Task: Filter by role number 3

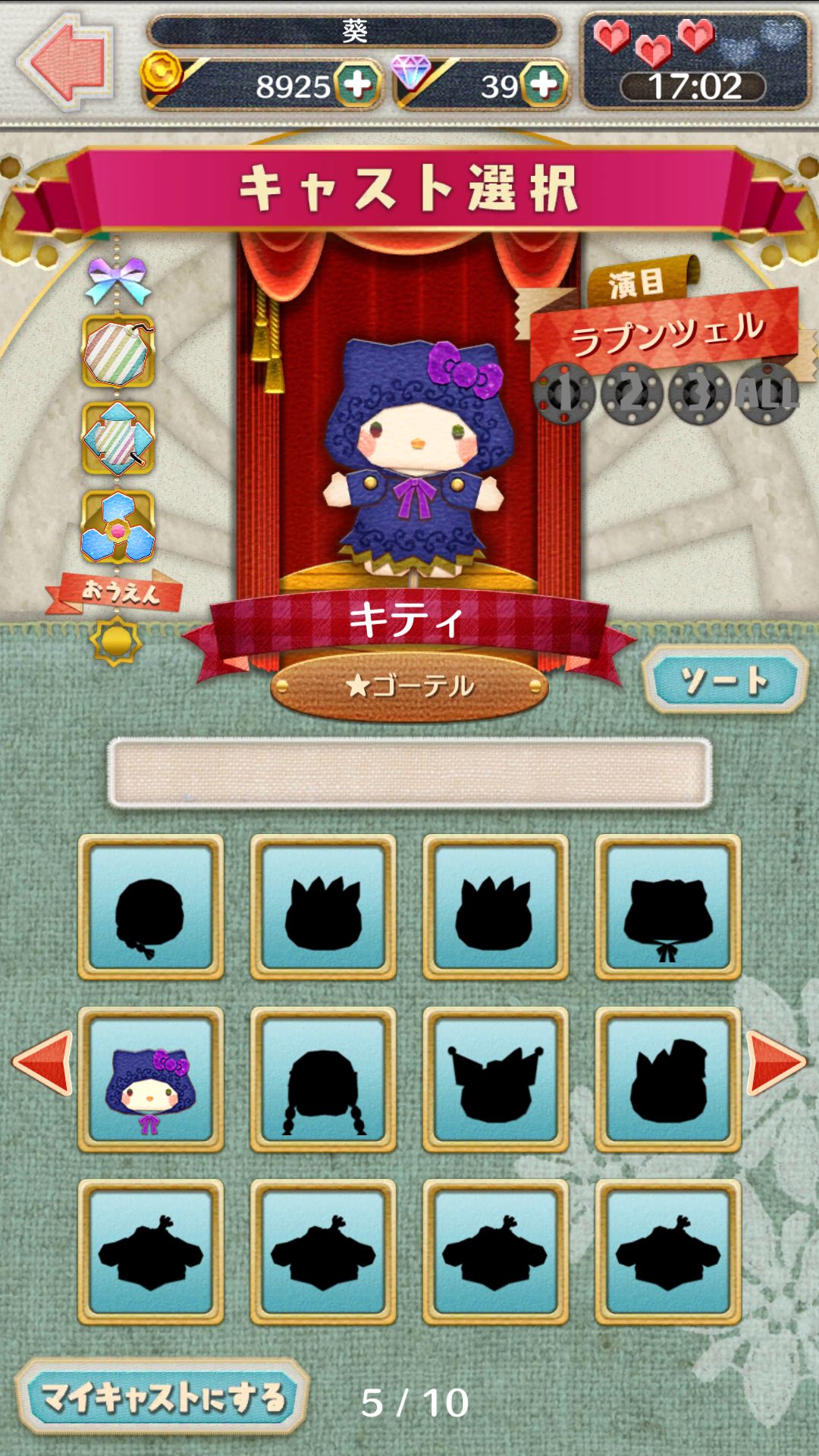Action: (698, 393)
